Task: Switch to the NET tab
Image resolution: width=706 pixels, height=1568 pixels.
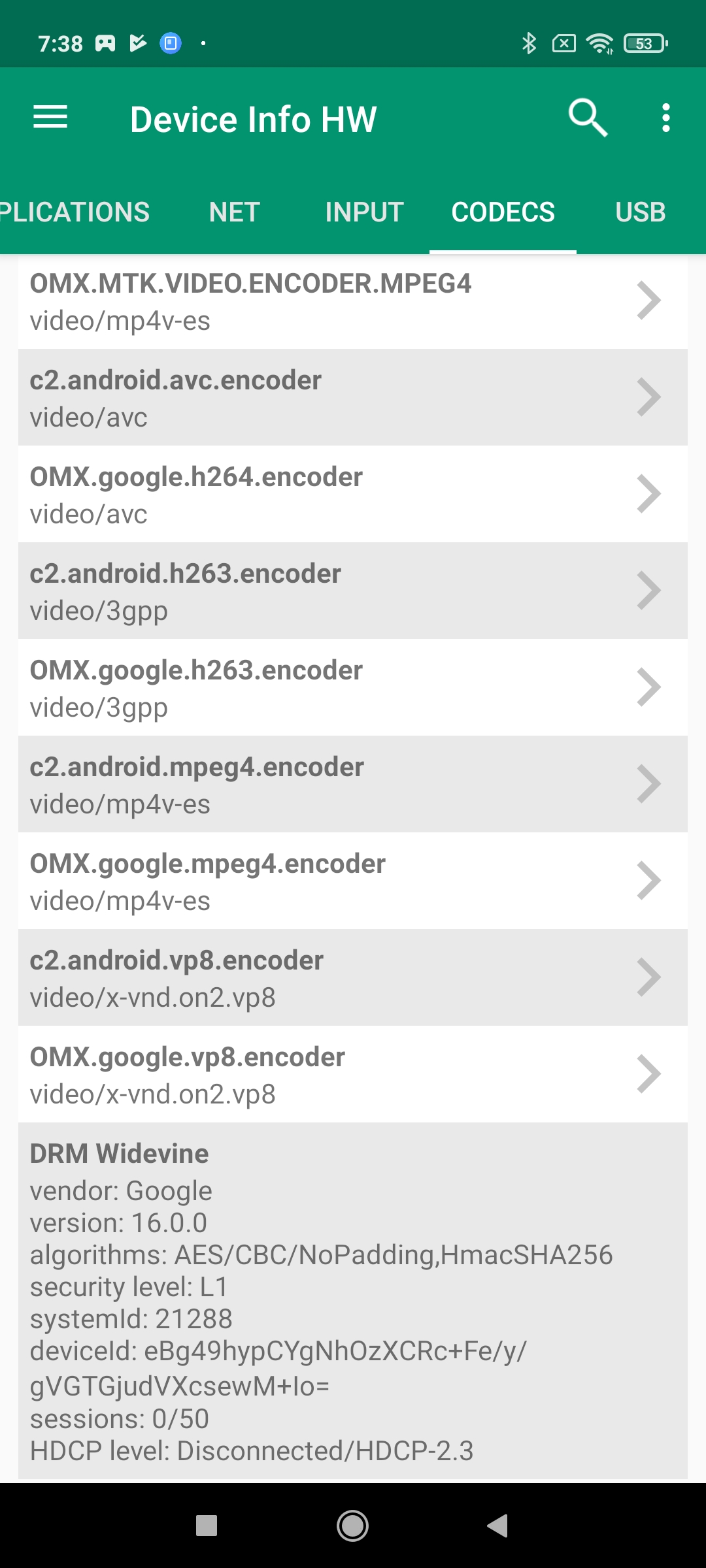Action: [234, 212]
